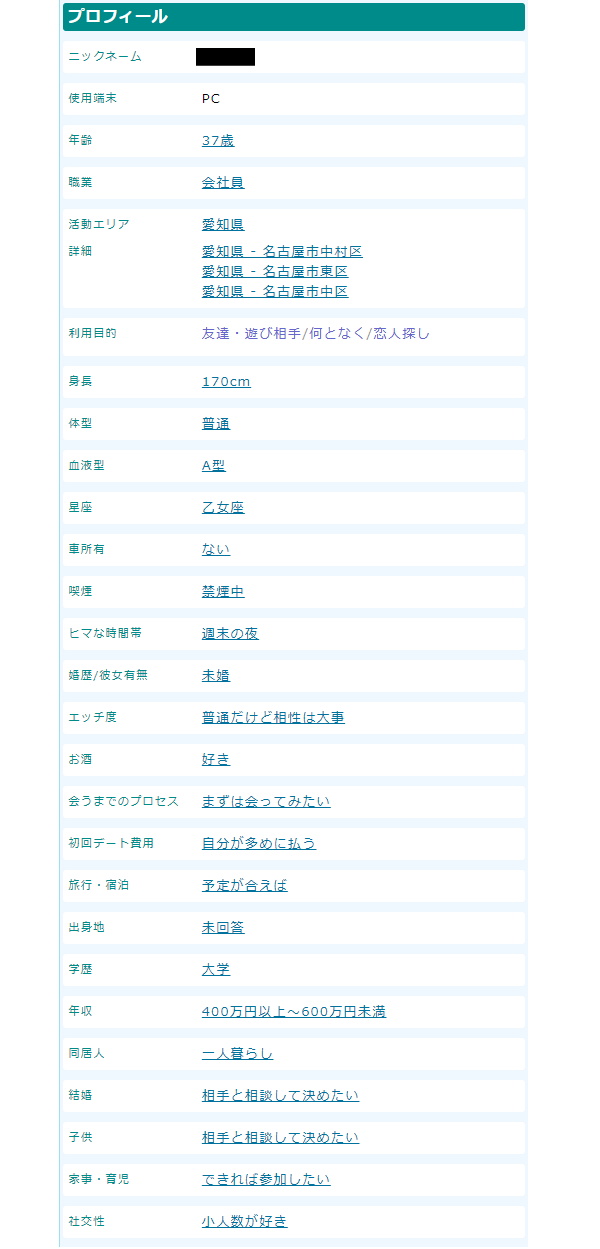Tap the できれば参加したい link
Viewport: 600px width, 1249px height.
266,1180
